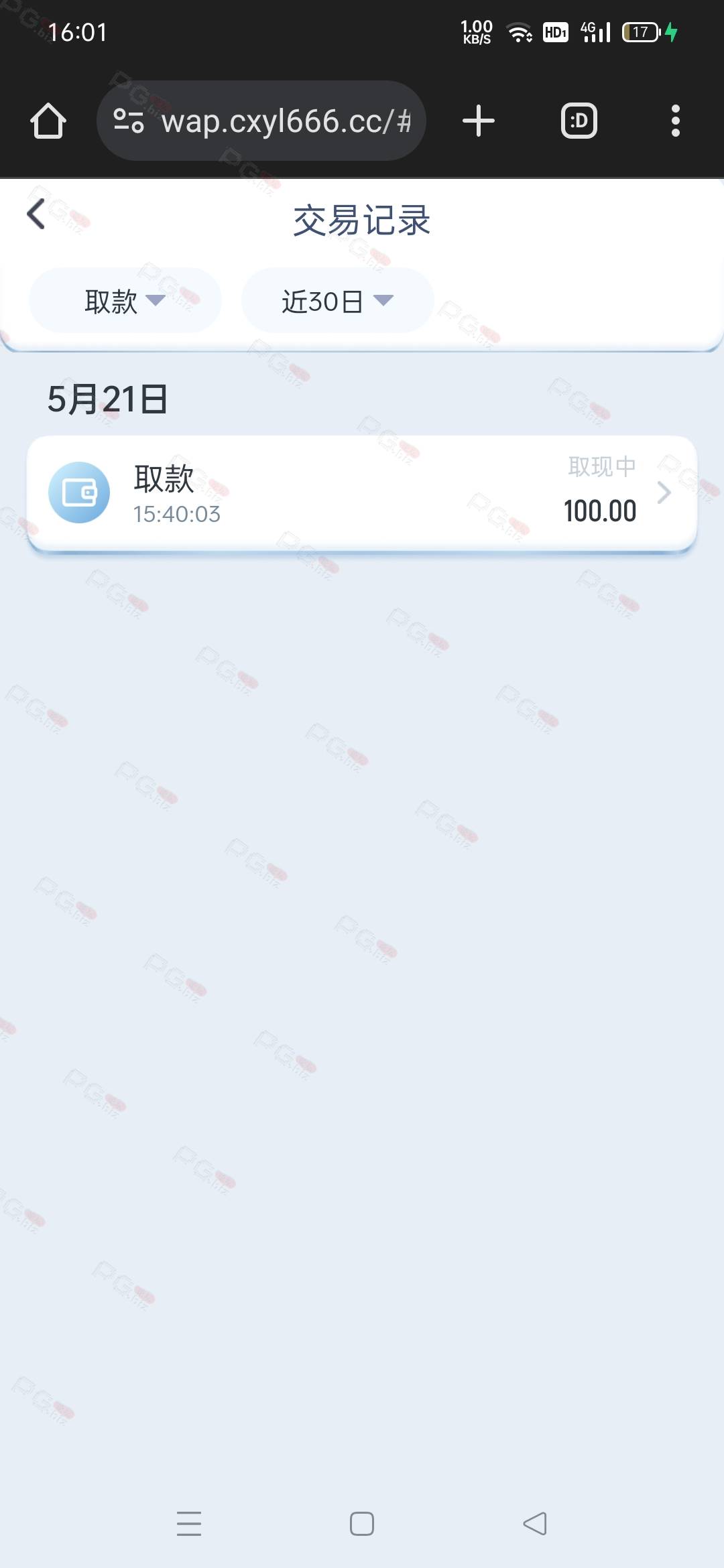Open the 近30日 date range dropdown
The height and width of the screenshot is (1568, 724).
coord(337,301)
